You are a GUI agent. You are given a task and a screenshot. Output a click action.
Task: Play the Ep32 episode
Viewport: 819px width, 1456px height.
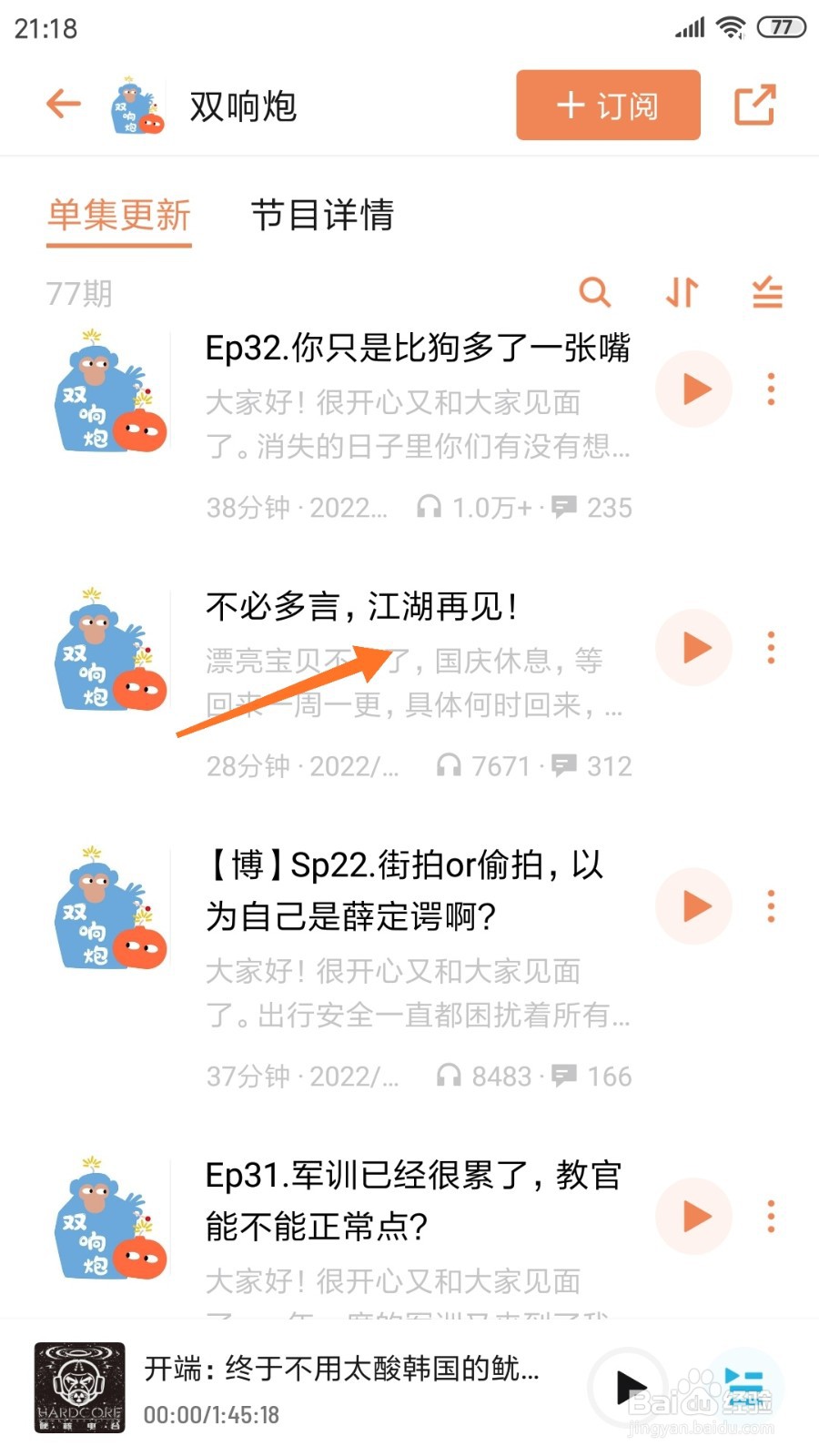(x=693, y=389)
